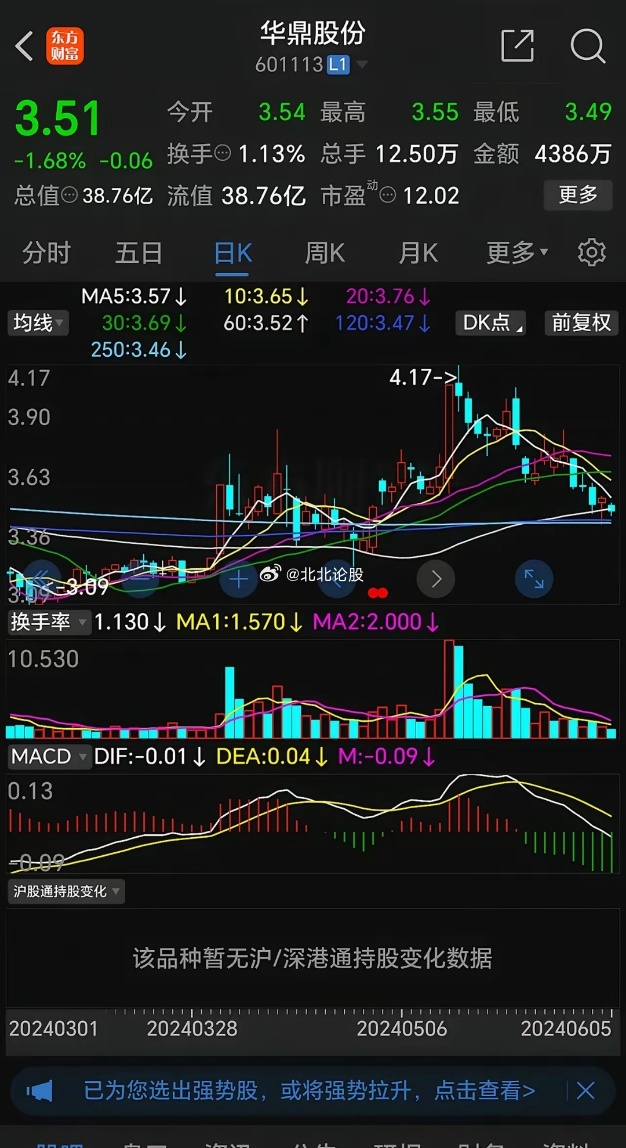Tap the DK点 button
Viewport: 626px width, 1148px height.
pyautogui.click(x=491, y=323)
